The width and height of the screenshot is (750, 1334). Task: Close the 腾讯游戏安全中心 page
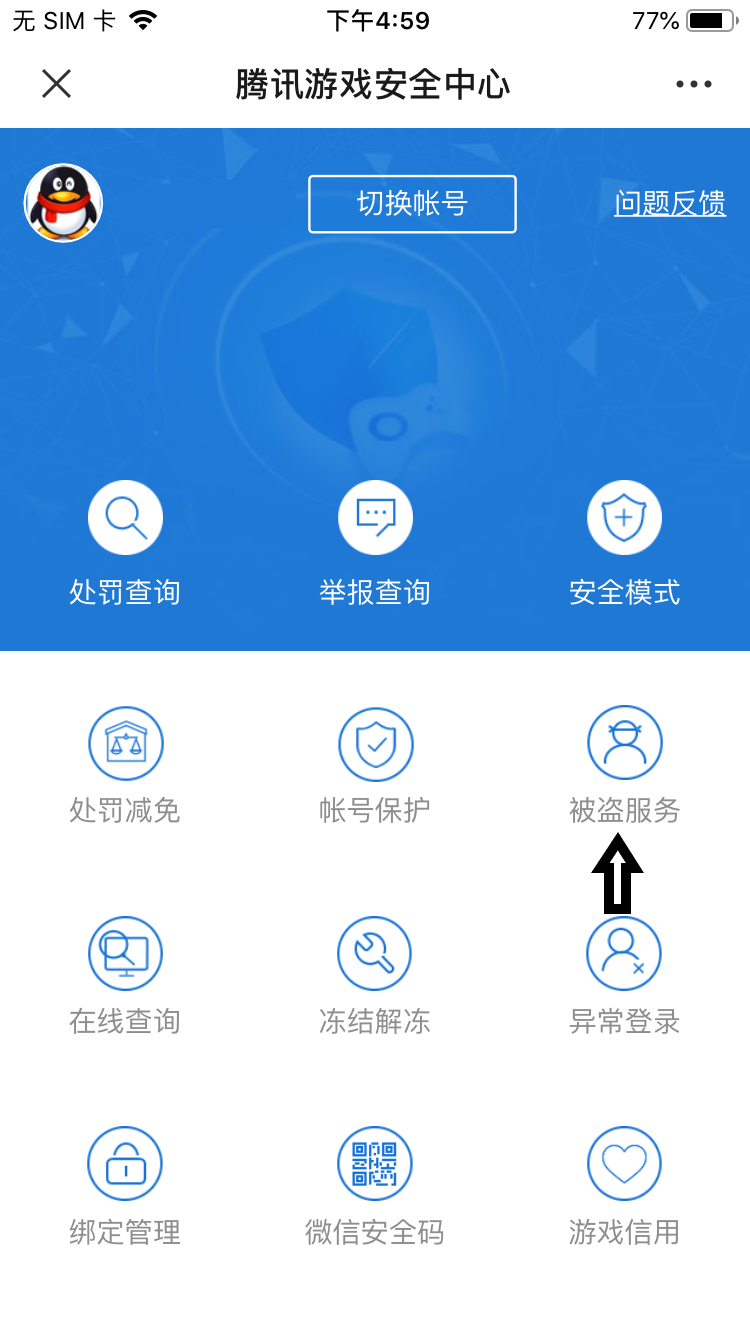pyautogui.click(x=56, y=84)
